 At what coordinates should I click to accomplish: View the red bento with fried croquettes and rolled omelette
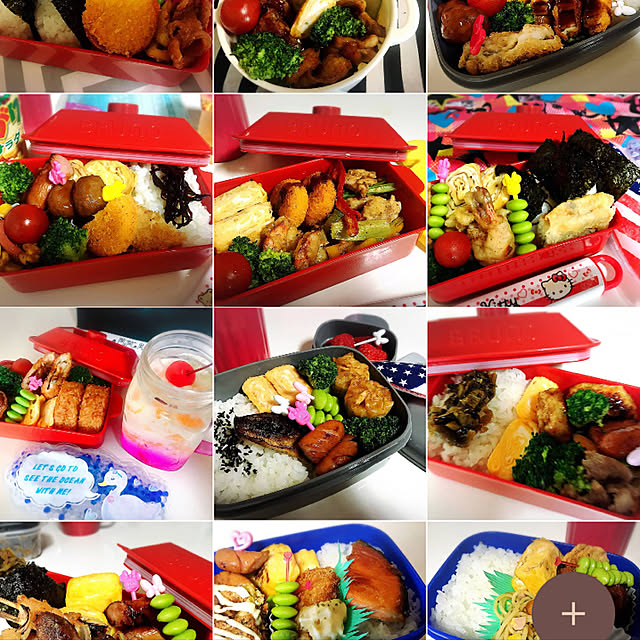tap(319, 200)
